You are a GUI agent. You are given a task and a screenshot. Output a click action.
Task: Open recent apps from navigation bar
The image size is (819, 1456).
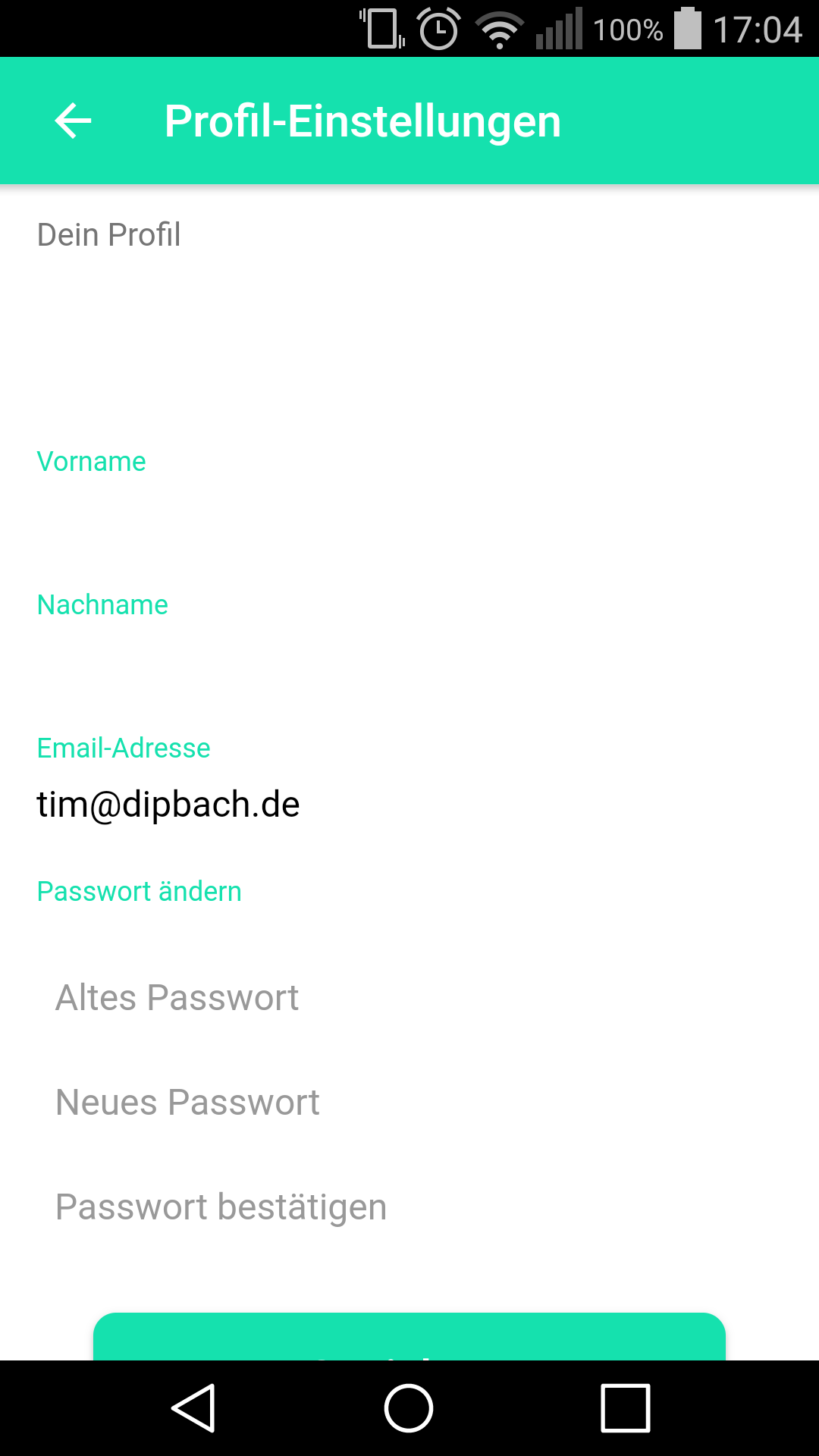[625, 1408]
